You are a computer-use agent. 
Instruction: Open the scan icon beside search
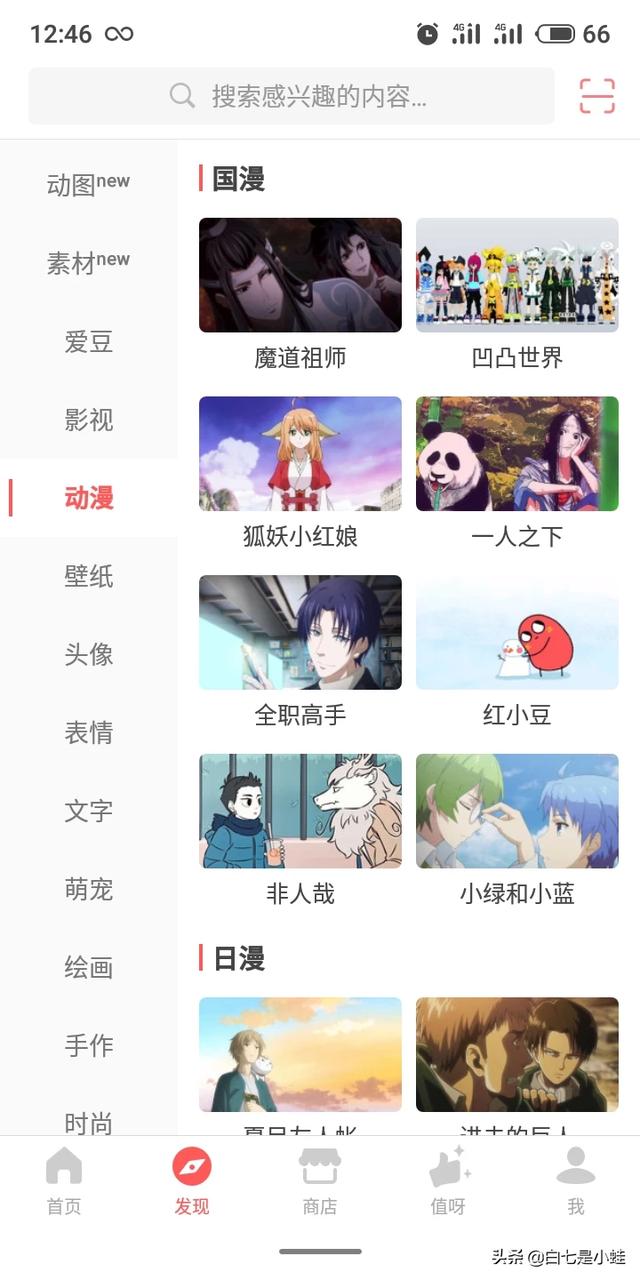[x=597, y=96]
